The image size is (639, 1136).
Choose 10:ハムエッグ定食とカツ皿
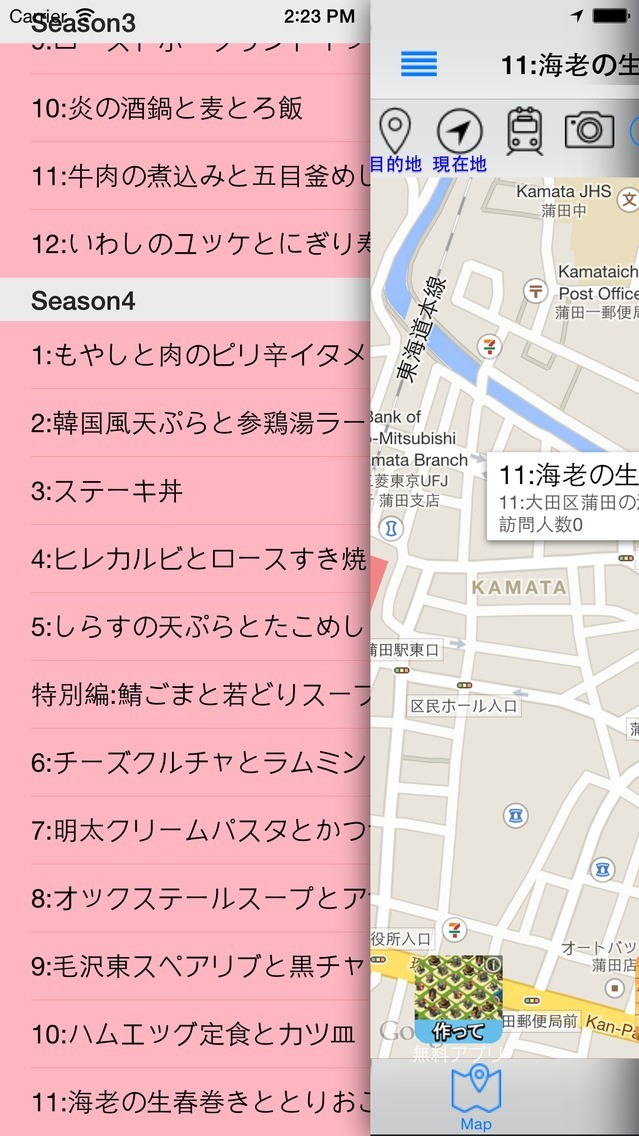(x=185, y=1035)
